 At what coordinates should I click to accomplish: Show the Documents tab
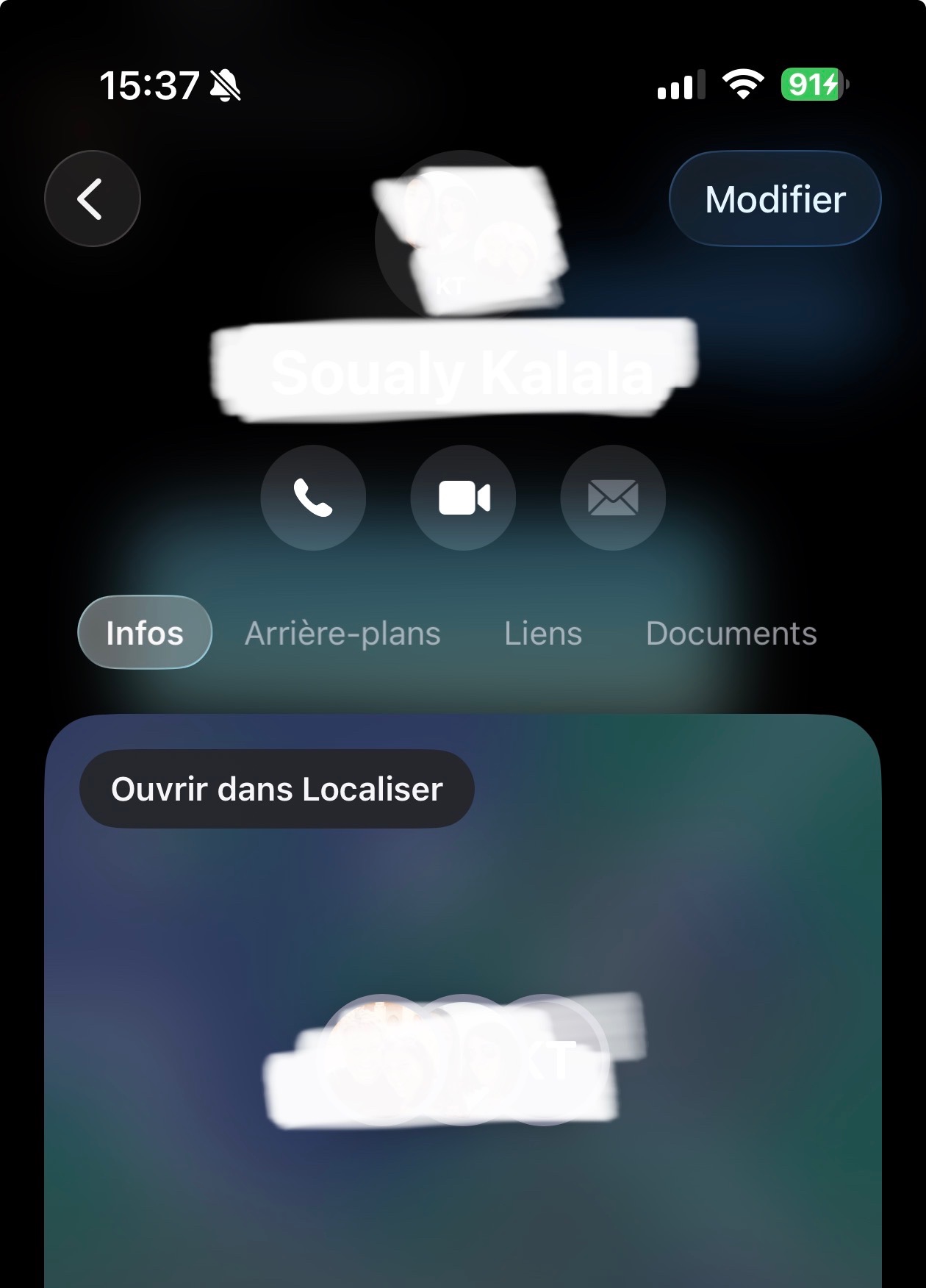click(731, 633)
